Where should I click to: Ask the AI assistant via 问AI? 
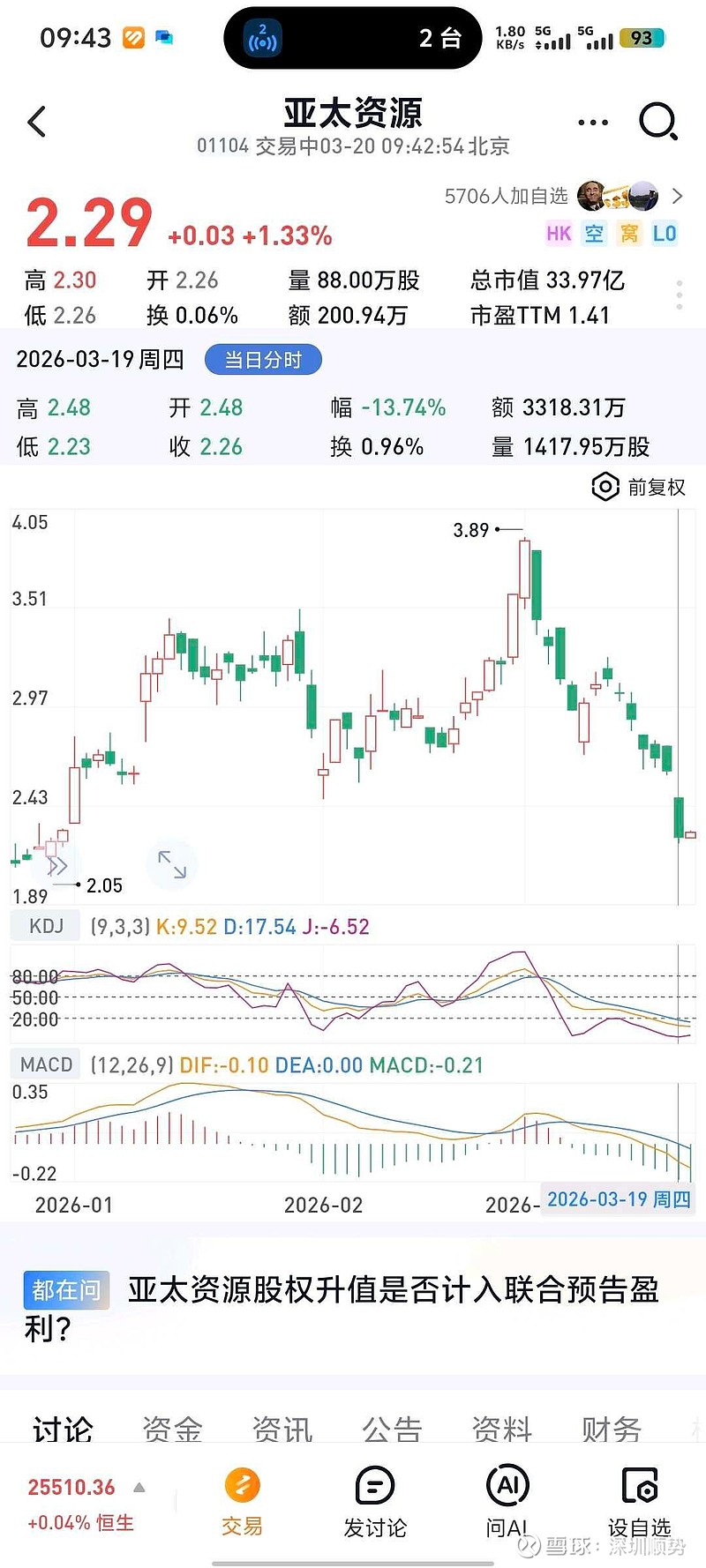click(507, 1503)
